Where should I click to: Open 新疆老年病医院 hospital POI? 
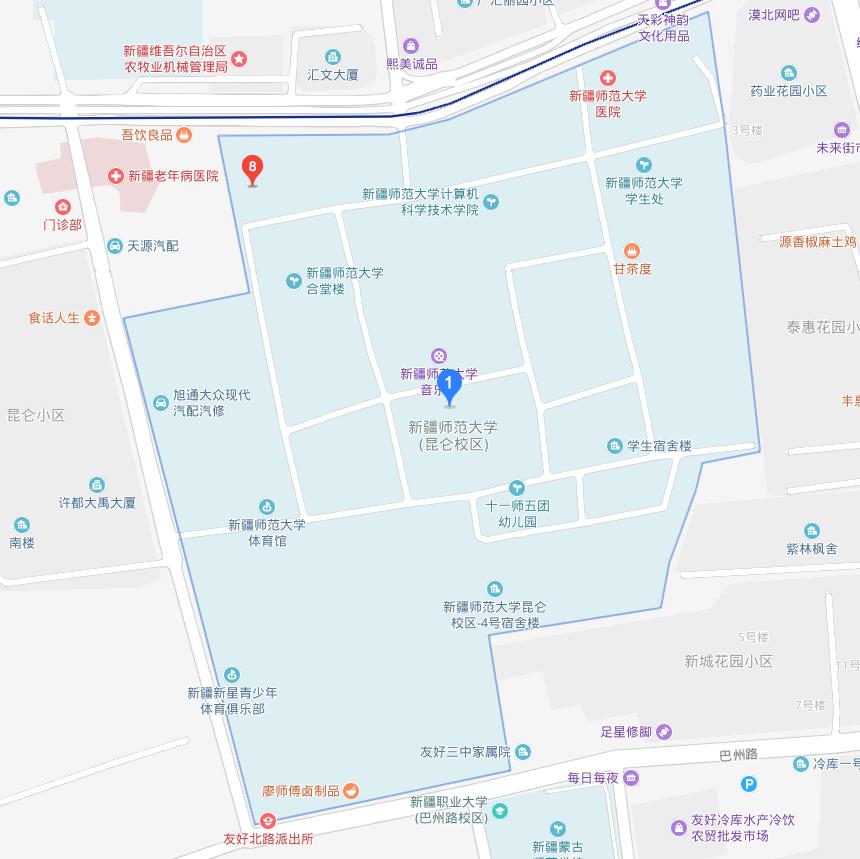pos(117,176)
